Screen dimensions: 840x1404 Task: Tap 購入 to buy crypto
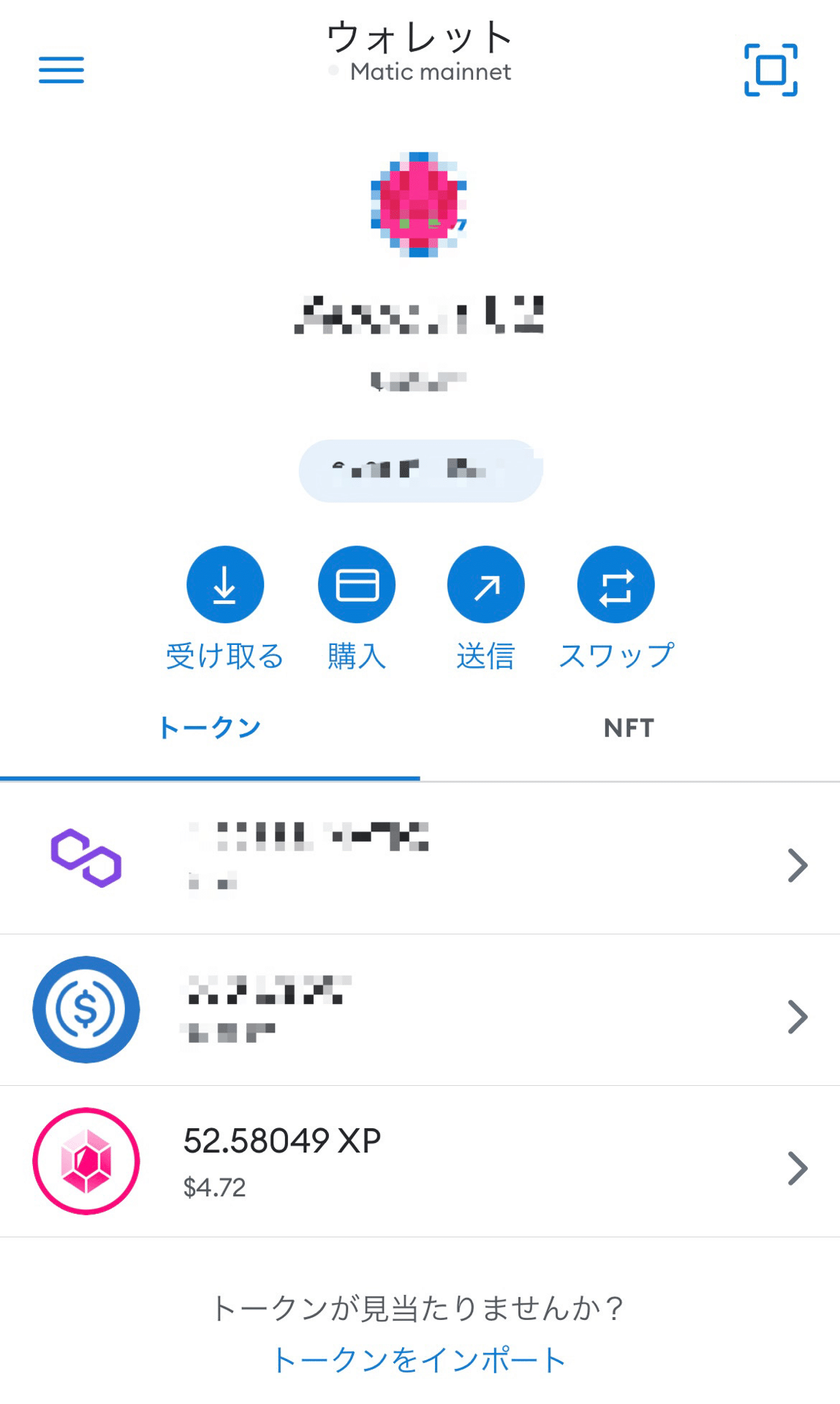(x=357, y=608)
